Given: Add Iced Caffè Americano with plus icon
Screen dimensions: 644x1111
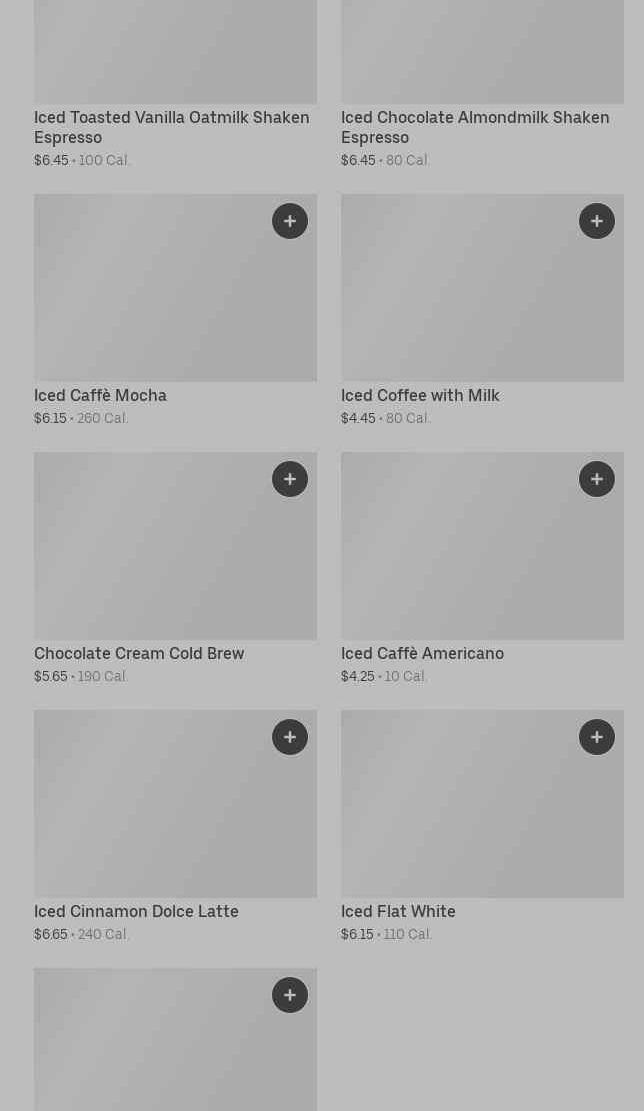Looking at the screenshot, I should coord(597,479).
